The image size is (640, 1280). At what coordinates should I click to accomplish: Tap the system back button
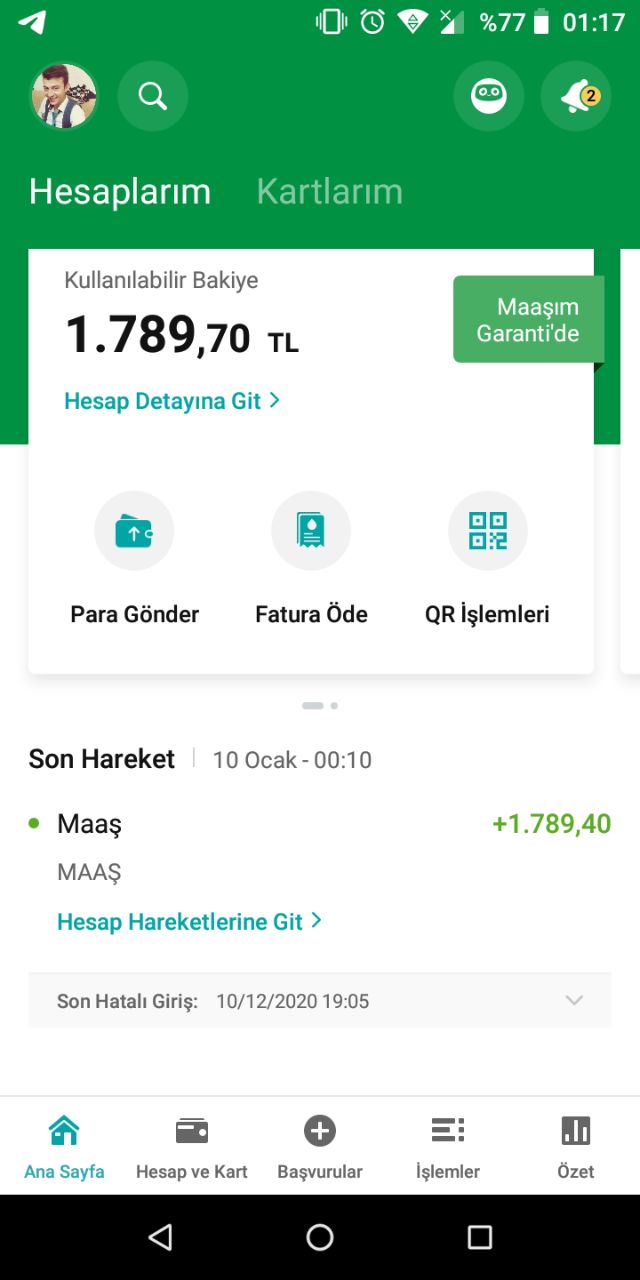point(160,1237)
